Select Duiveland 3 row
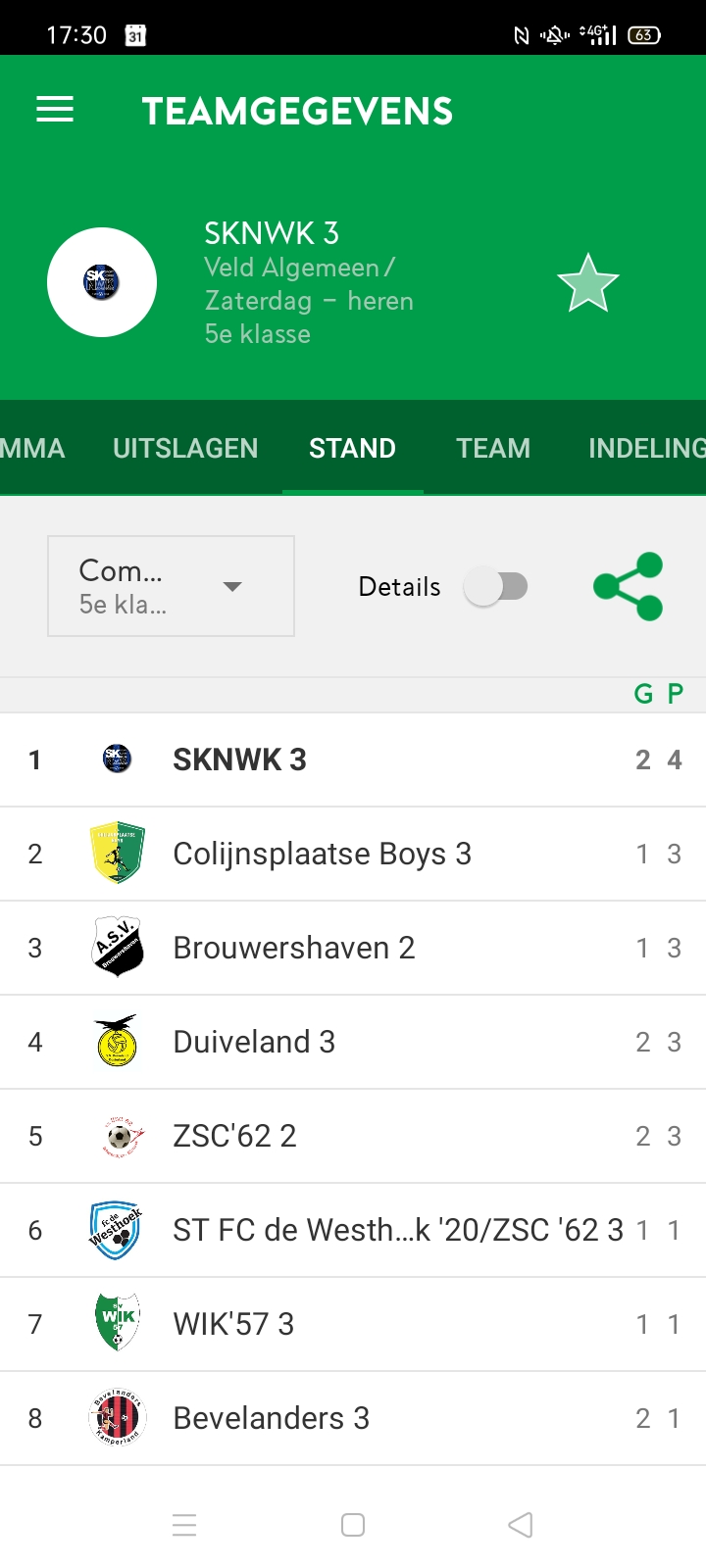 pyautogui.click(x=353, y=1042)
